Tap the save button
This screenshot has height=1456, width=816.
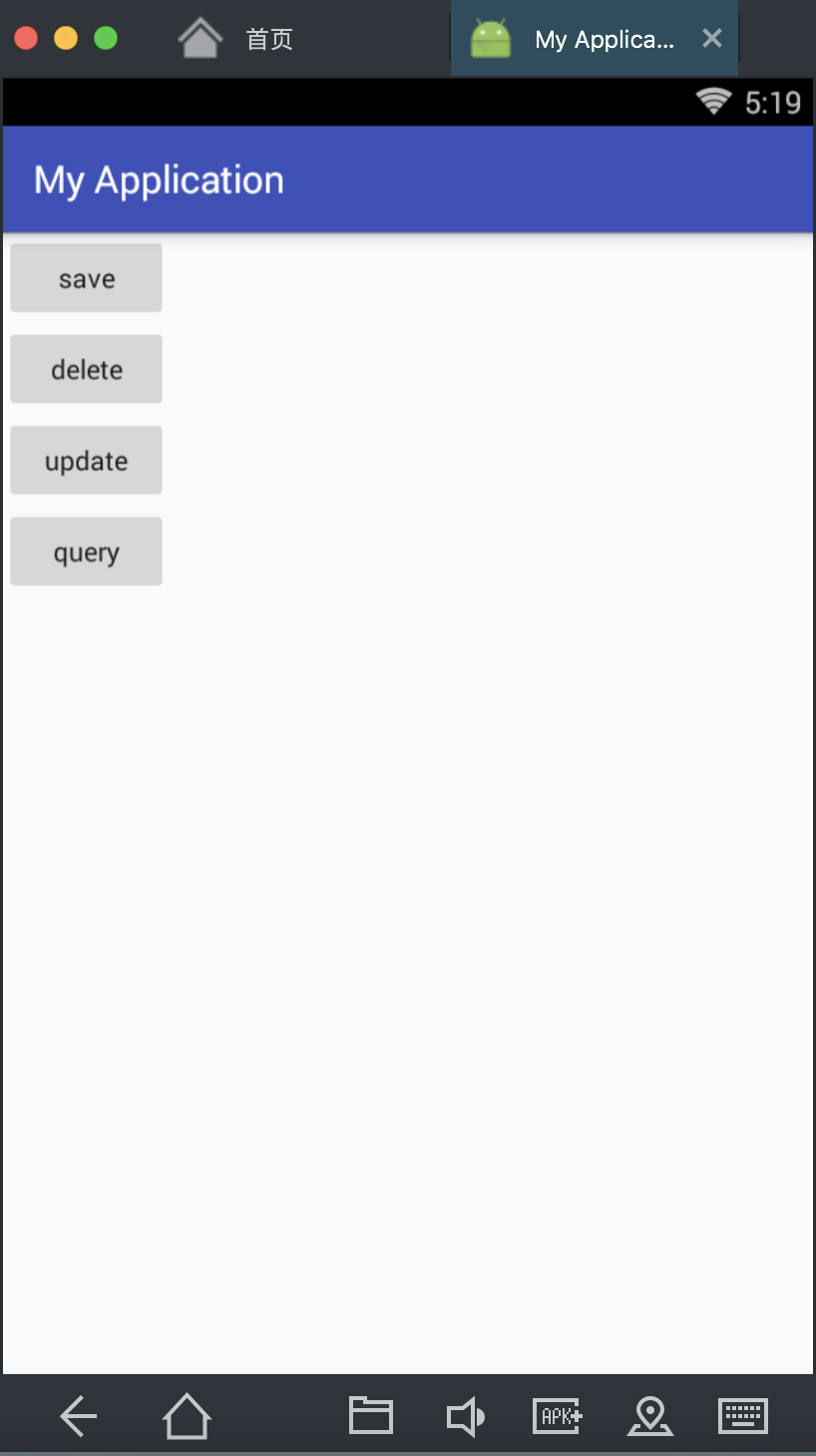(x=86, y=278)
